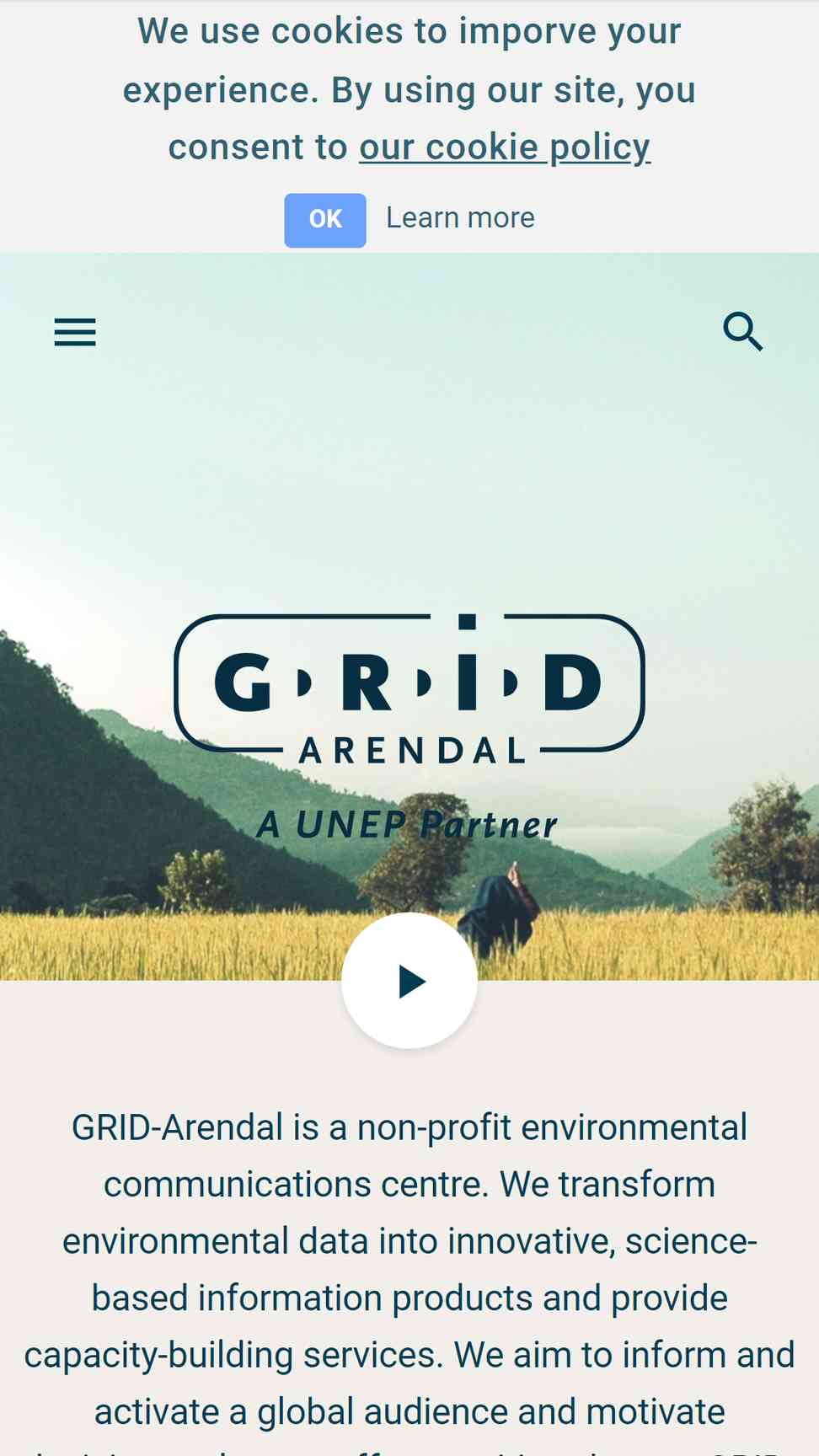819x1456 pixels.
Task: Tap the search magnifier icon
Action: click(743, 331)
